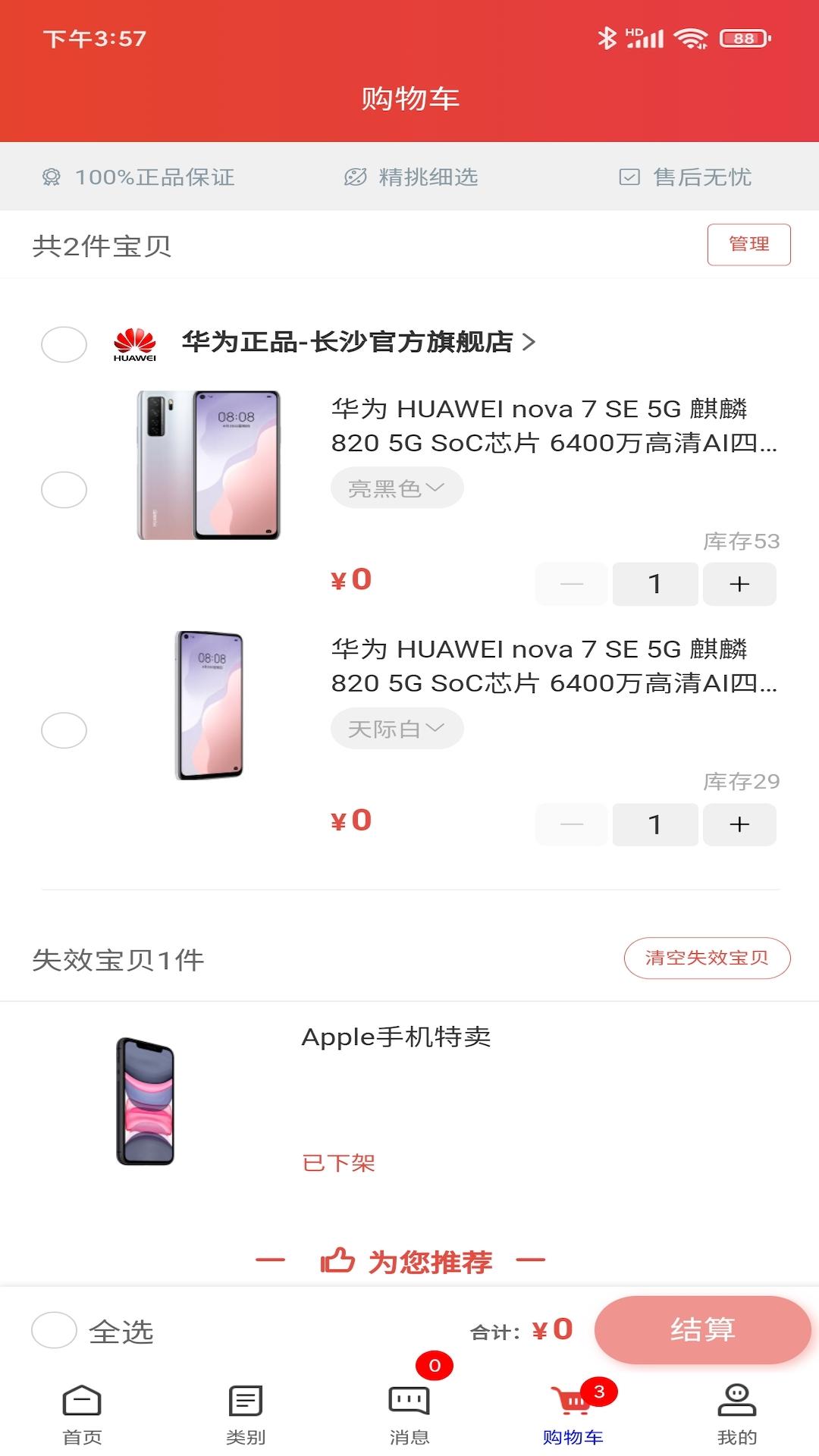Toggle the 全选 select-all checkbox

pyautogui.click(x=54, y=1330)
